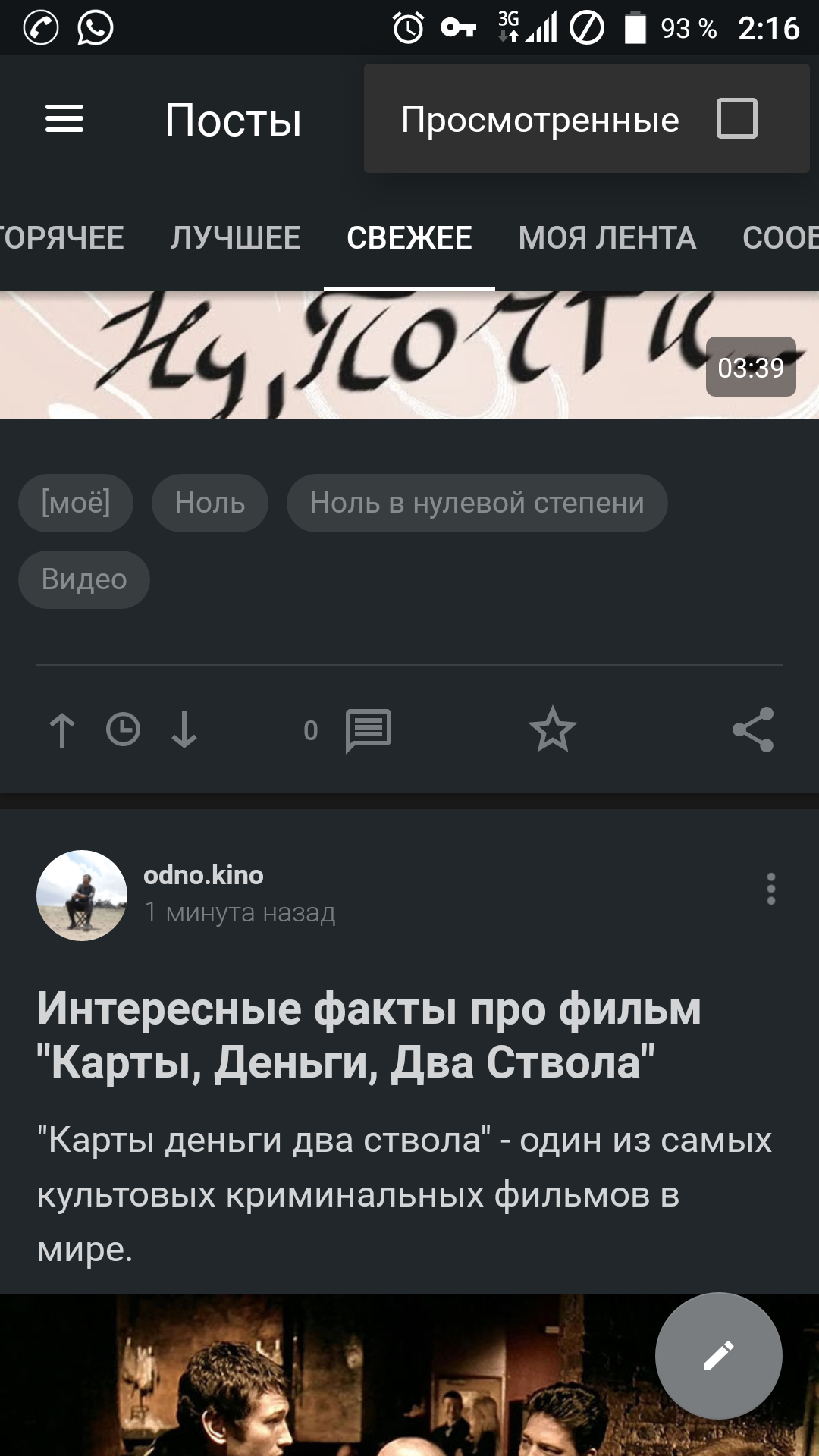Screen dimensions: 819x1456
Task: Open post about Карты, Деньги, Два Ствола
Action: [x=369, y=1035]
